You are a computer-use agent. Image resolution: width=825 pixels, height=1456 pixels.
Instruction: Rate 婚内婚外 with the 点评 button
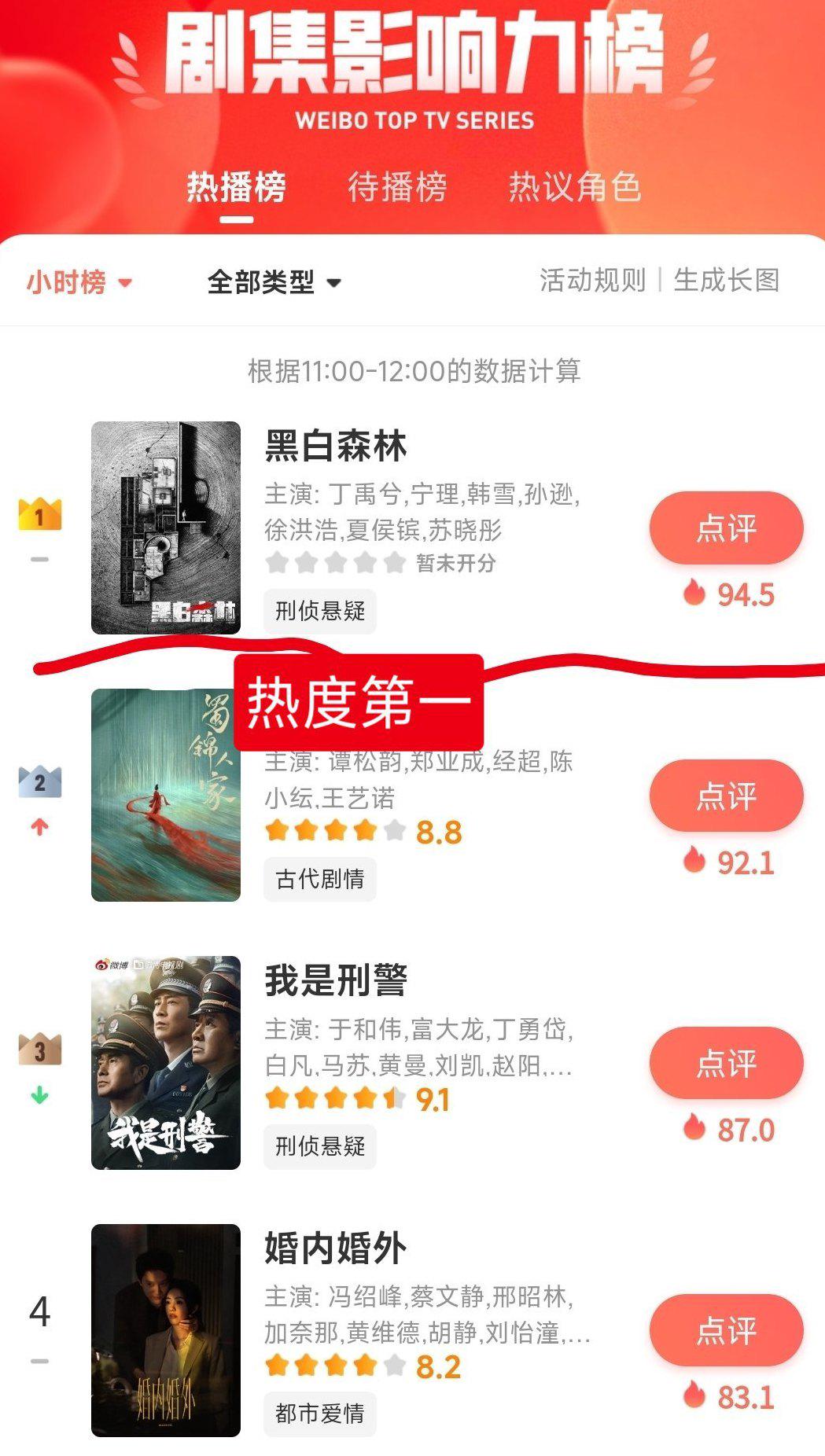(726, 1330)
